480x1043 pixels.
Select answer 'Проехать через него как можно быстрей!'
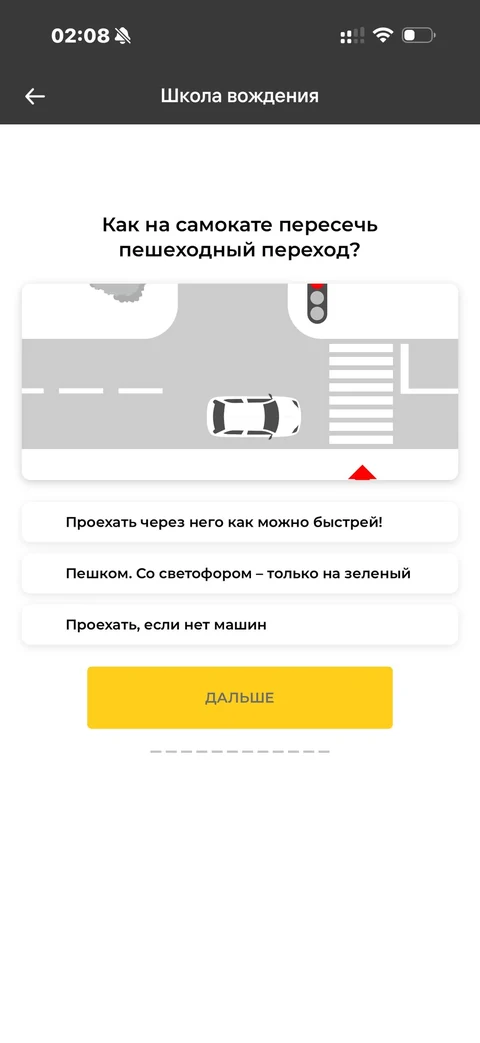239,522
